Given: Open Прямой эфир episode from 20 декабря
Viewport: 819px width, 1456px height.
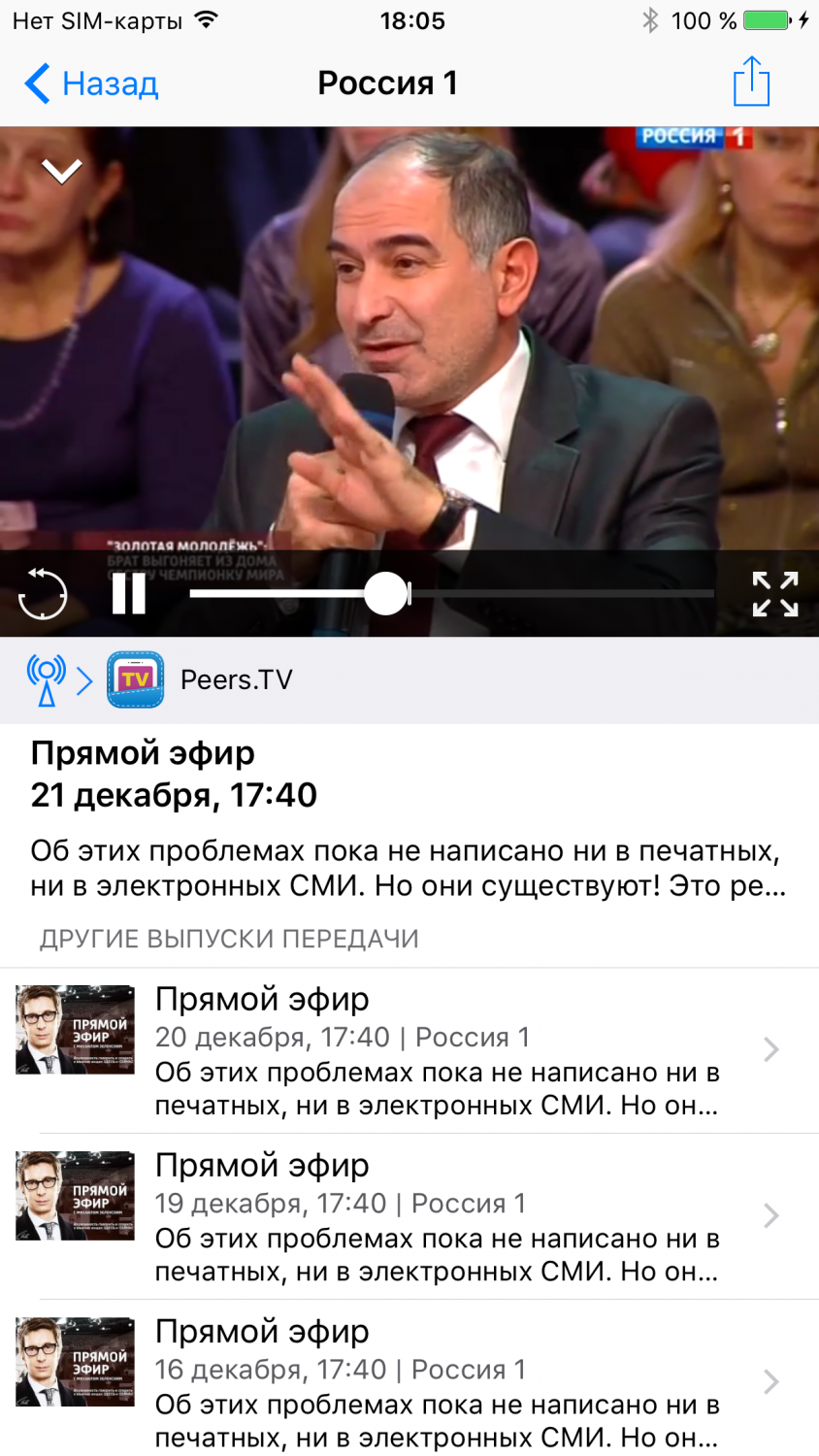Looking at the screenshot, I should (x=408, y=1050).
